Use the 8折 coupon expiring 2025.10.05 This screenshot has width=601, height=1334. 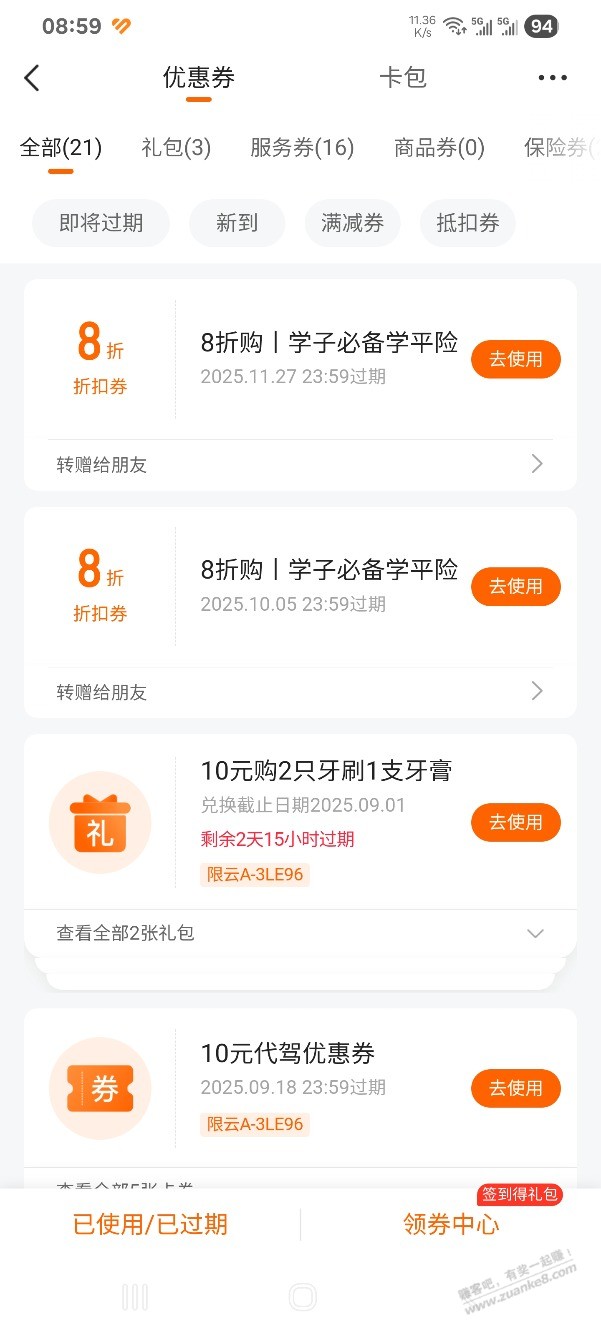pyautogui.click(x=515, y=586)
